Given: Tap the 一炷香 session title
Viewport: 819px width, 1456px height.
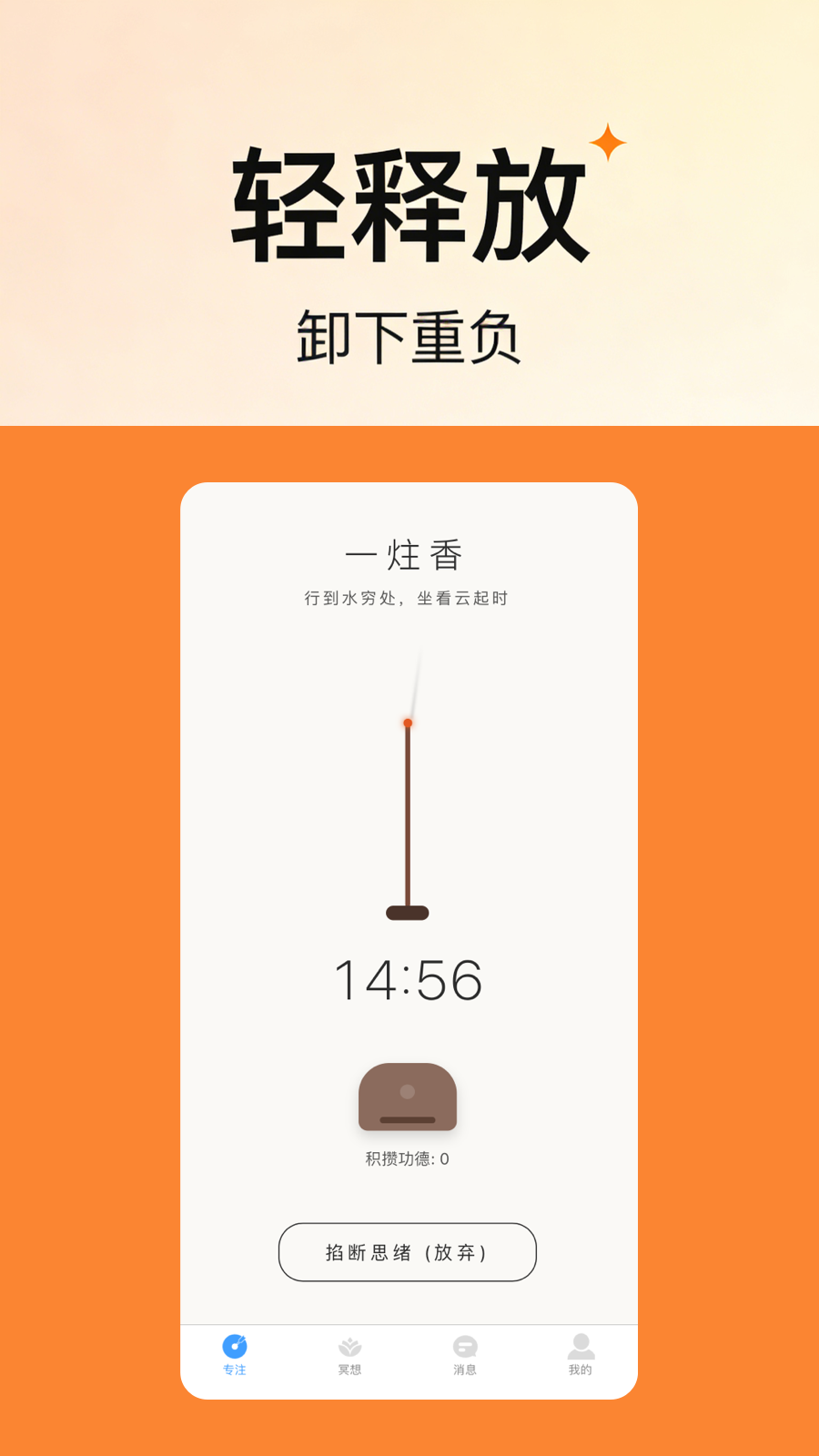Looking at the screenshot, I should click(x=407, y=553).
